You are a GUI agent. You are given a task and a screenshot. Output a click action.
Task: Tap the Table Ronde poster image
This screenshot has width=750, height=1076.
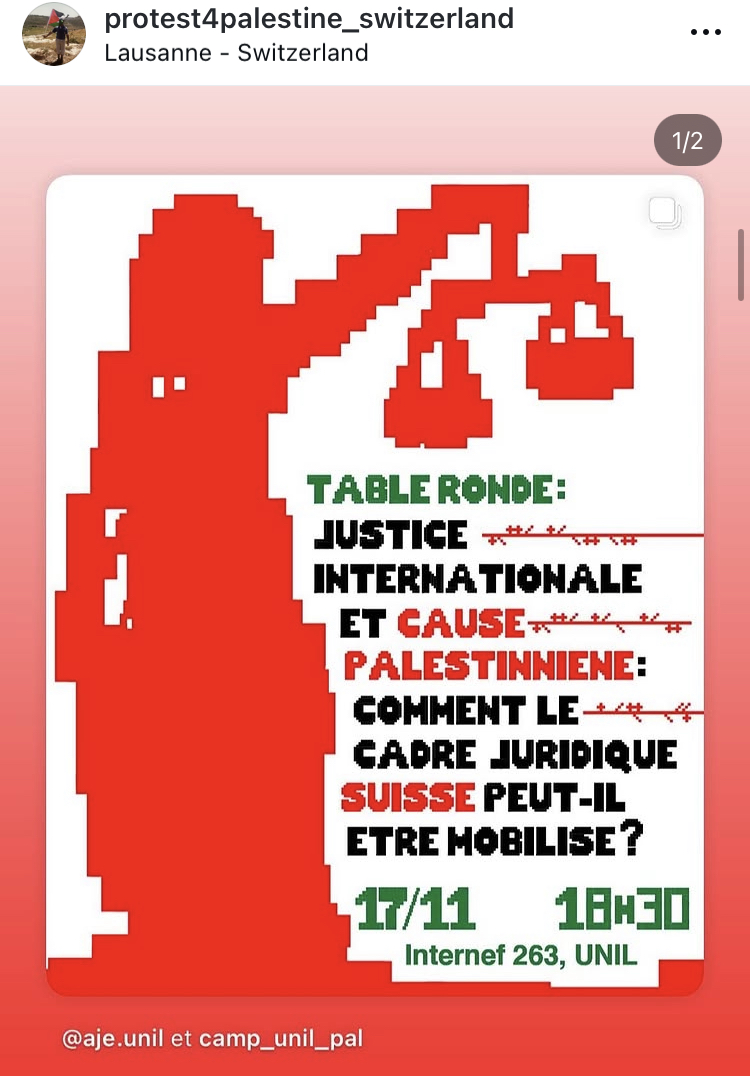point(375,585)
